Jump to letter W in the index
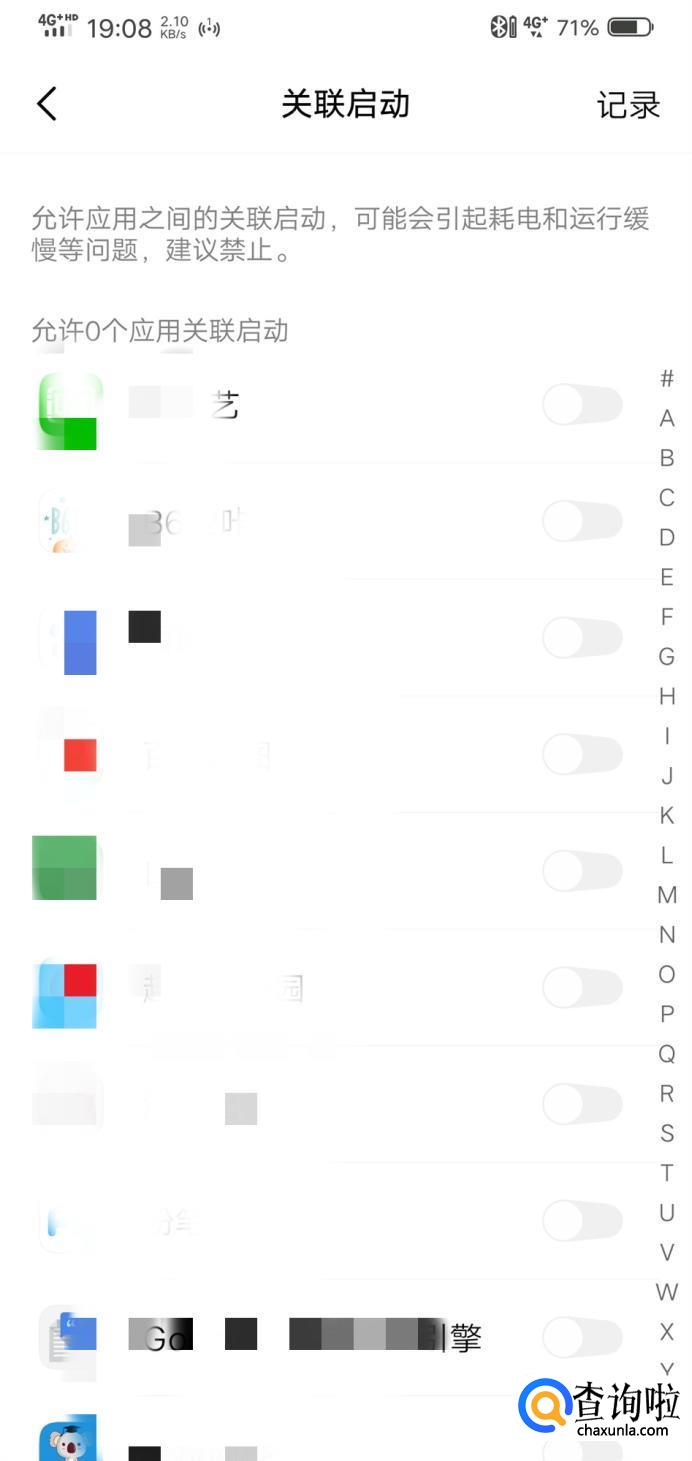 click(x=667, y=1292)
